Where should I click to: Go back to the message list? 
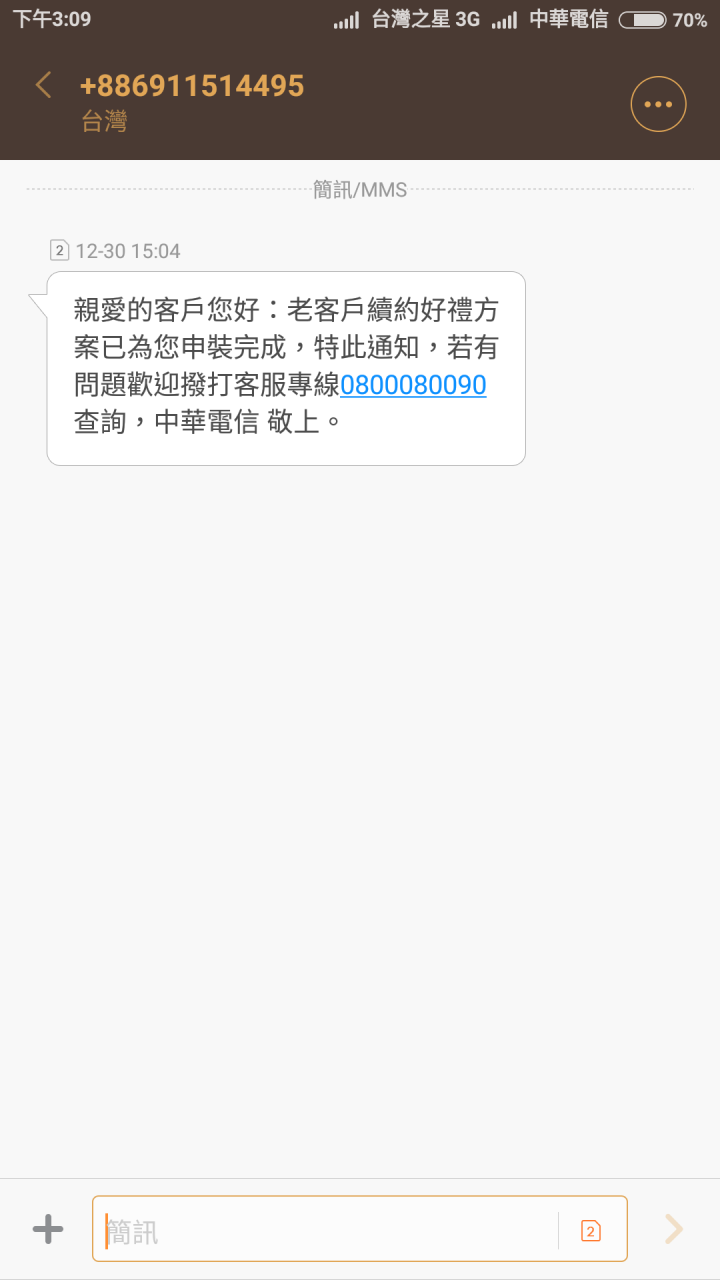pyautogui.click(x=43, y=85)
